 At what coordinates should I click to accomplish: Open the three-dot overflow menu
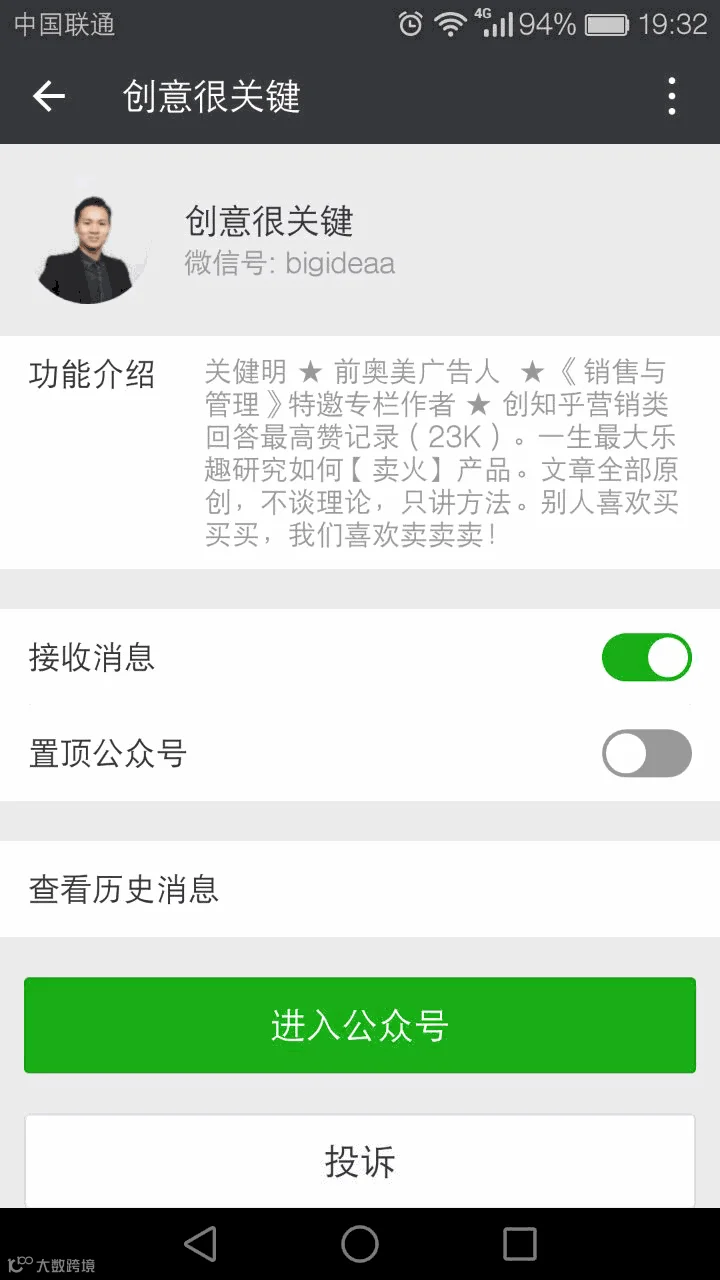tap(671, 96)
